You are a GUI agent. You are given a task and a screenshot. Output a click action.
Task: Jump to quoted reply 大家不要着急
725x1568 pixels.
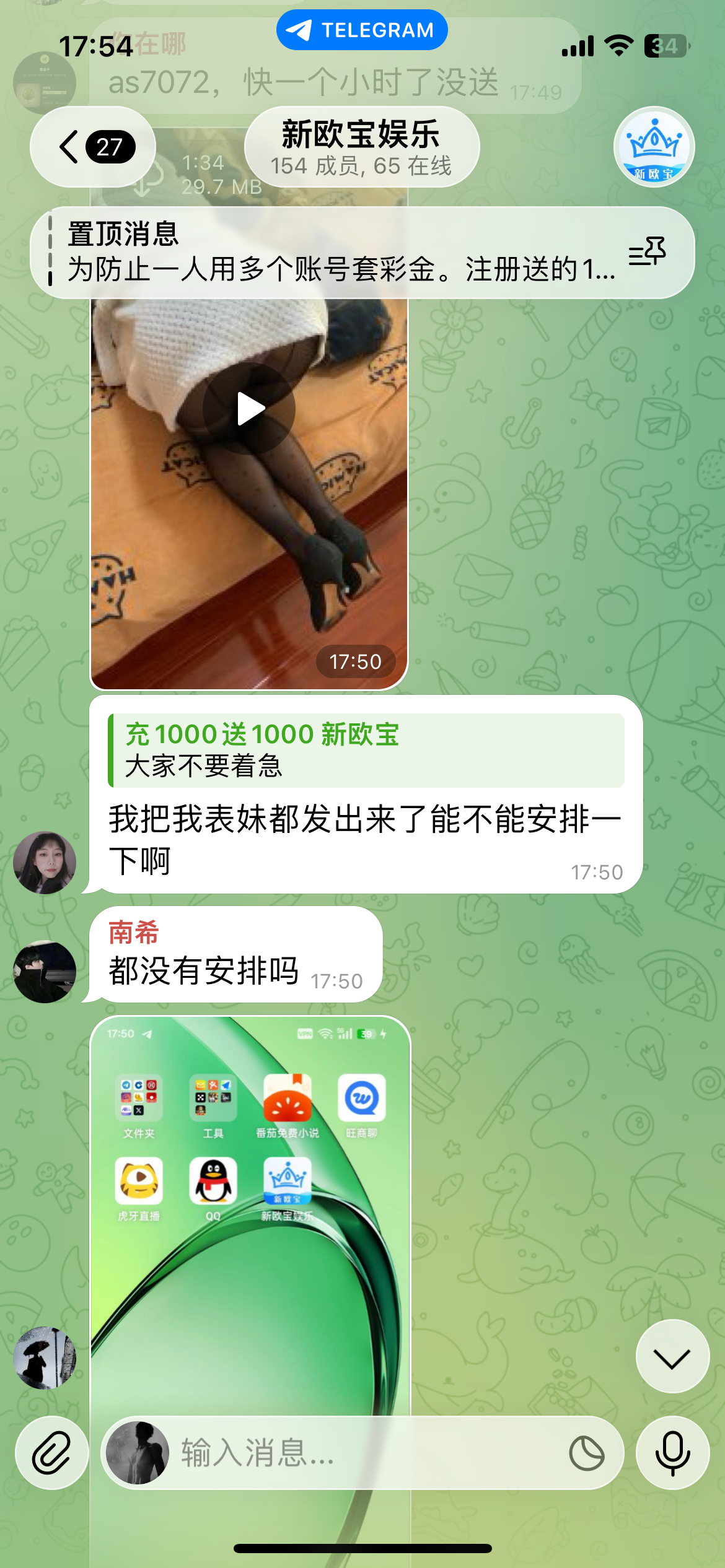point(366,751)
